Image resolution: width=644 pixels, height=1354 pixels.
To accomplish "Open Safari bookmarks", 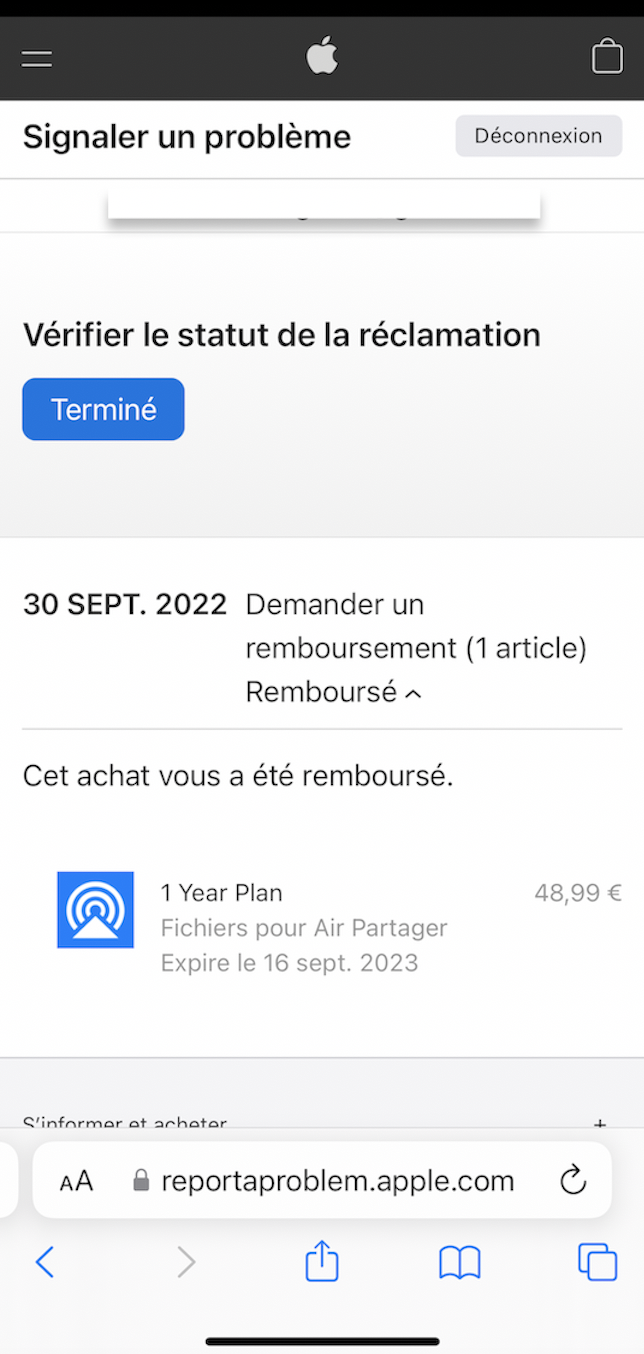I will click(460, 1262).
